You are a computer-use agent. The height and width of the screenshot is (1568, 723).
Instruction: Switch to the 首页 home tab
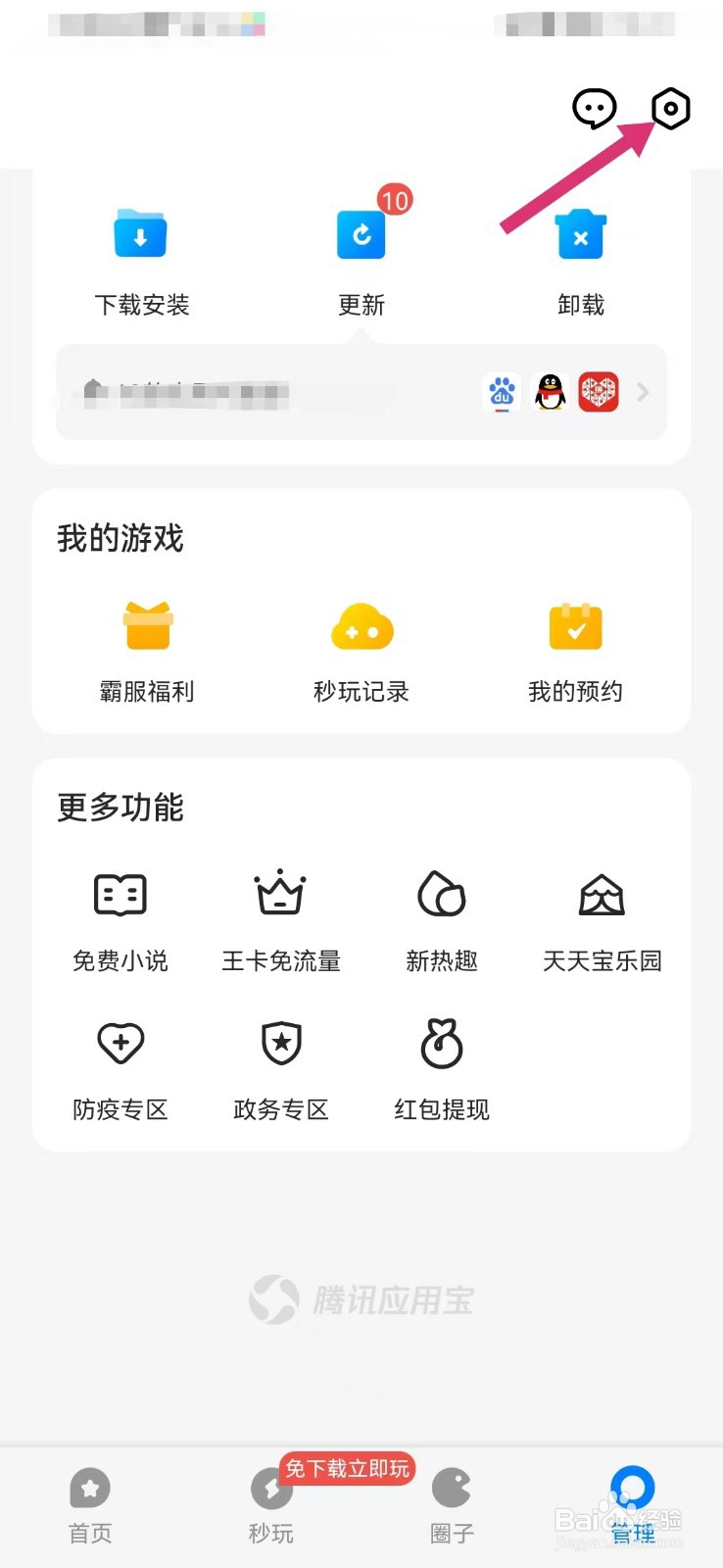[x=90, y=1506]
